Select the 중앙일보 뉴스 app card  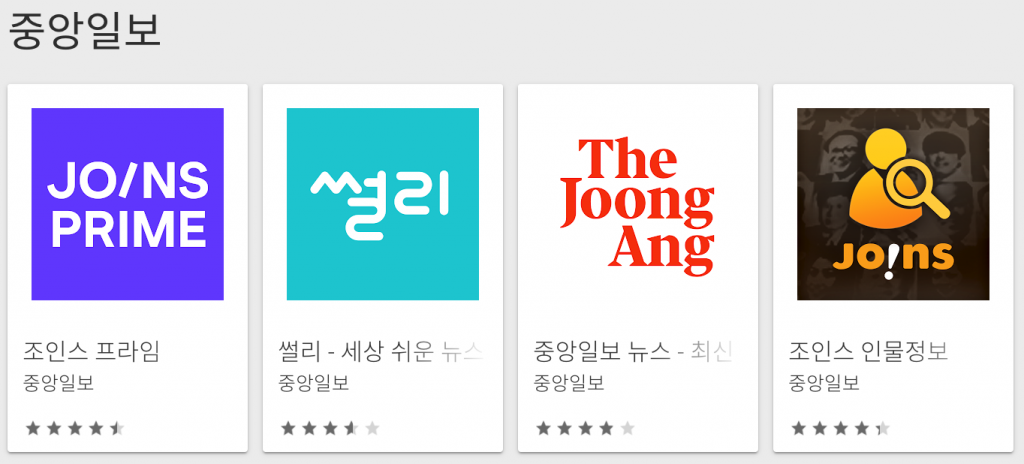pyautogui.click(x=637, y=204)
